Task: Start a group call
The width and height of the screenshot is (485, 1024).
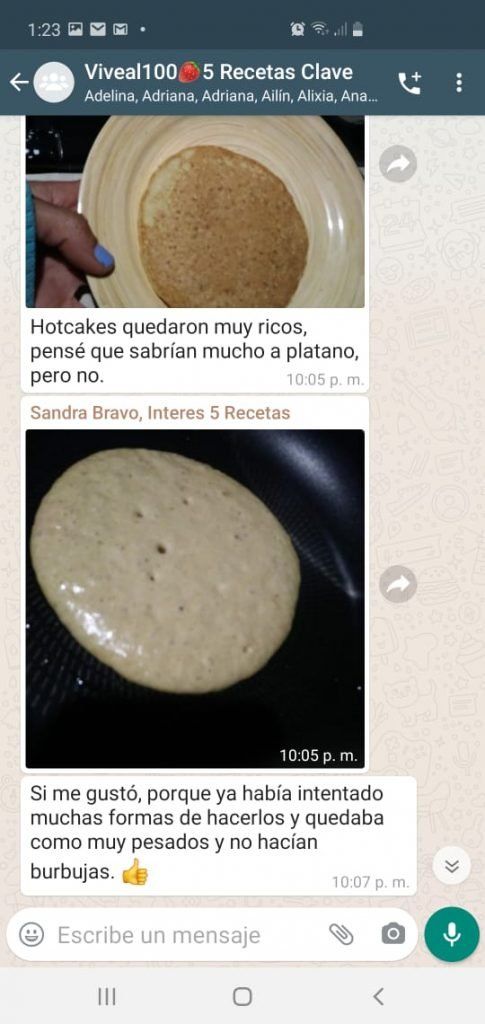Action: coord(410,82)
